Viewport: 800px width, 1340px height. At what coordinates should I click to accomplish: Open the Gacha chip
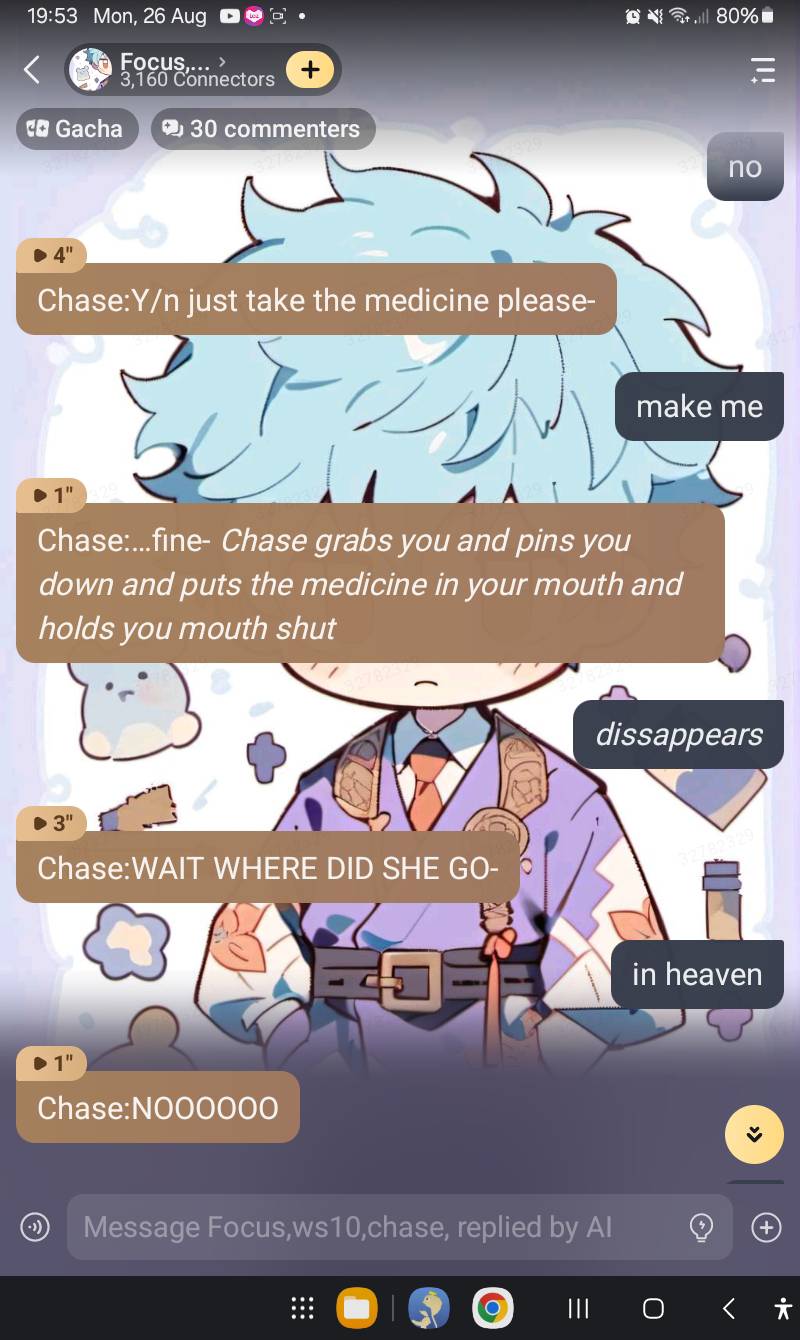tap(77, 129)
